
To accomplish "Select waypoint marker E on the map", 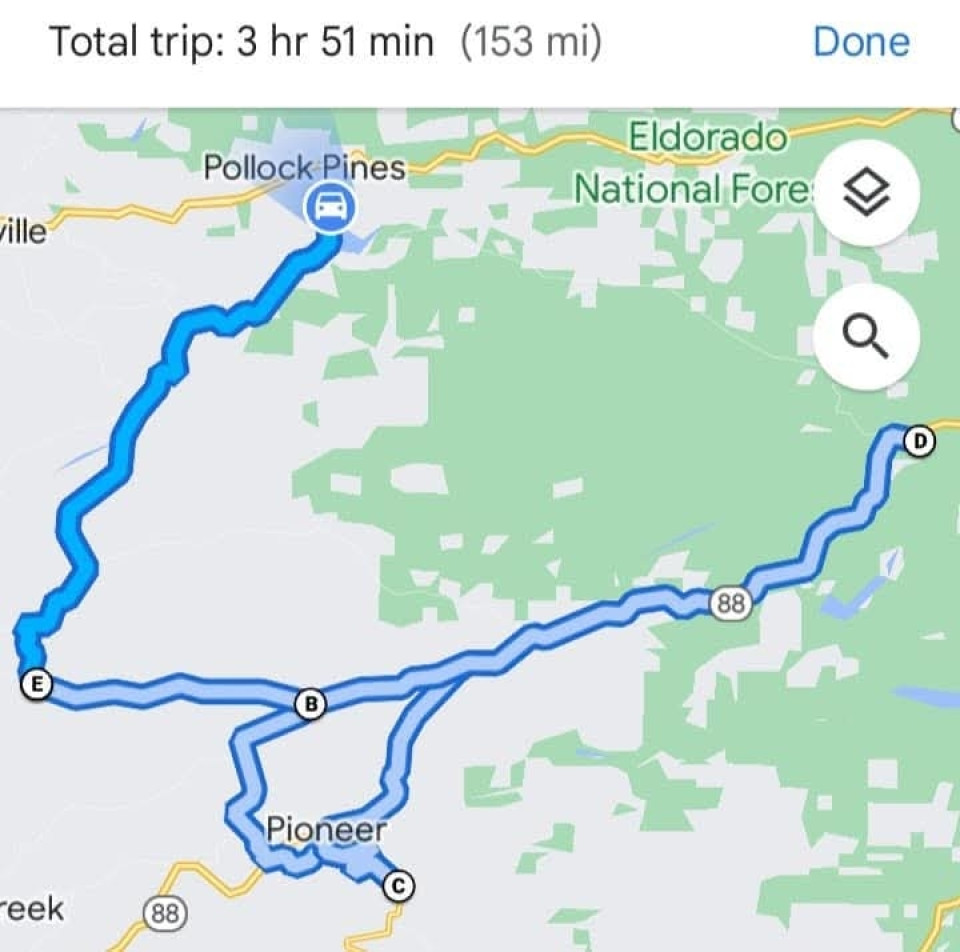I will coord(36,685).
